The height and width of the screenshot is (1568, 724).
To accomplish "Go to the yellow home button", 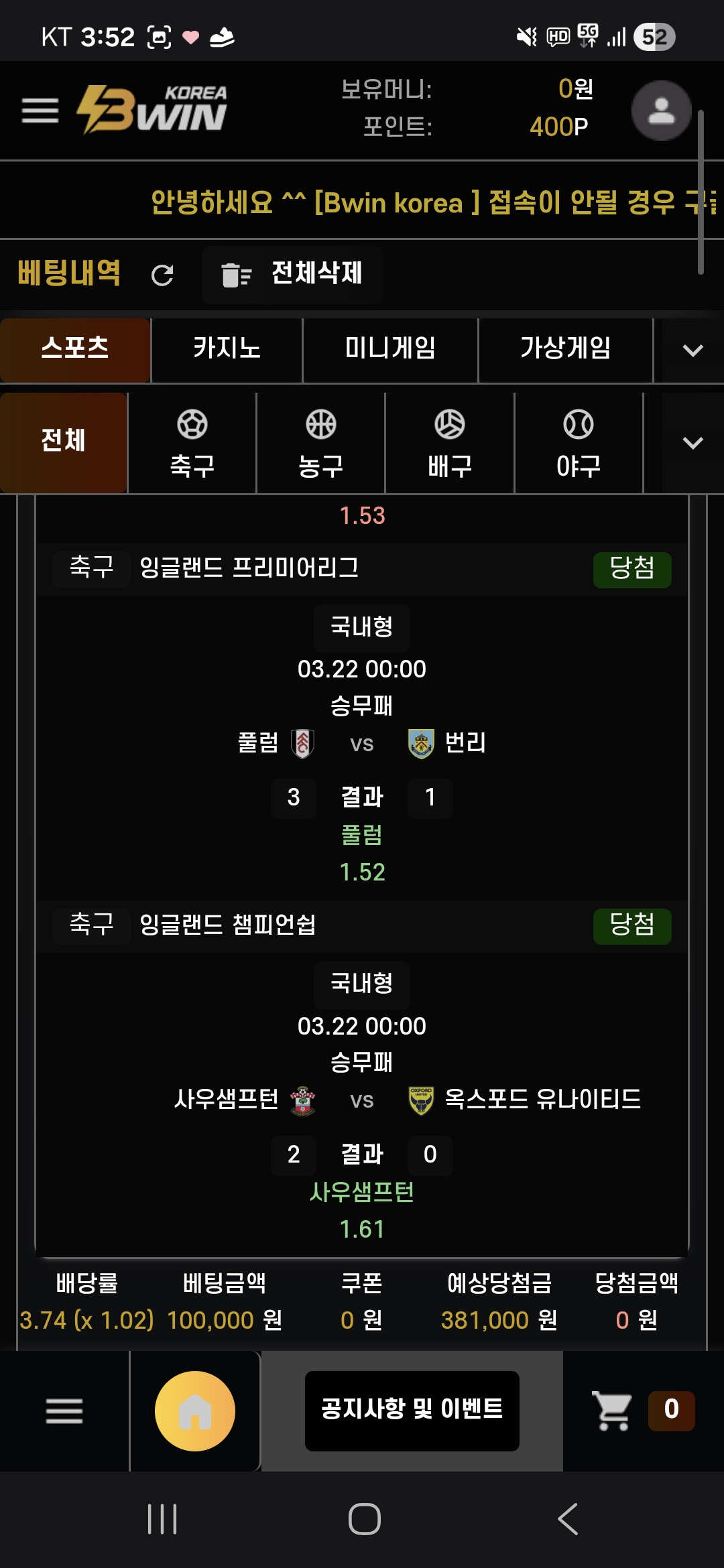I will (194, 1411).
